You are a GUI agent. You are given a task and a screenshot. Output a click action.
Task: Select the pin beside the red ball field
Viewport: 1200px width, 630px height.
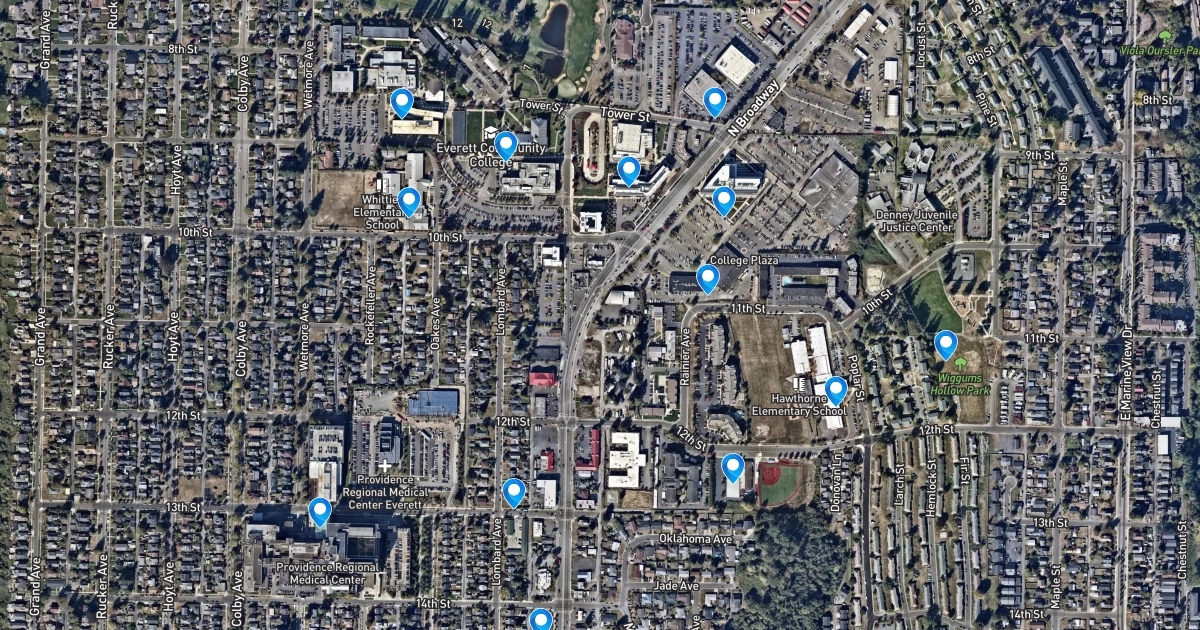coord(733,468)
